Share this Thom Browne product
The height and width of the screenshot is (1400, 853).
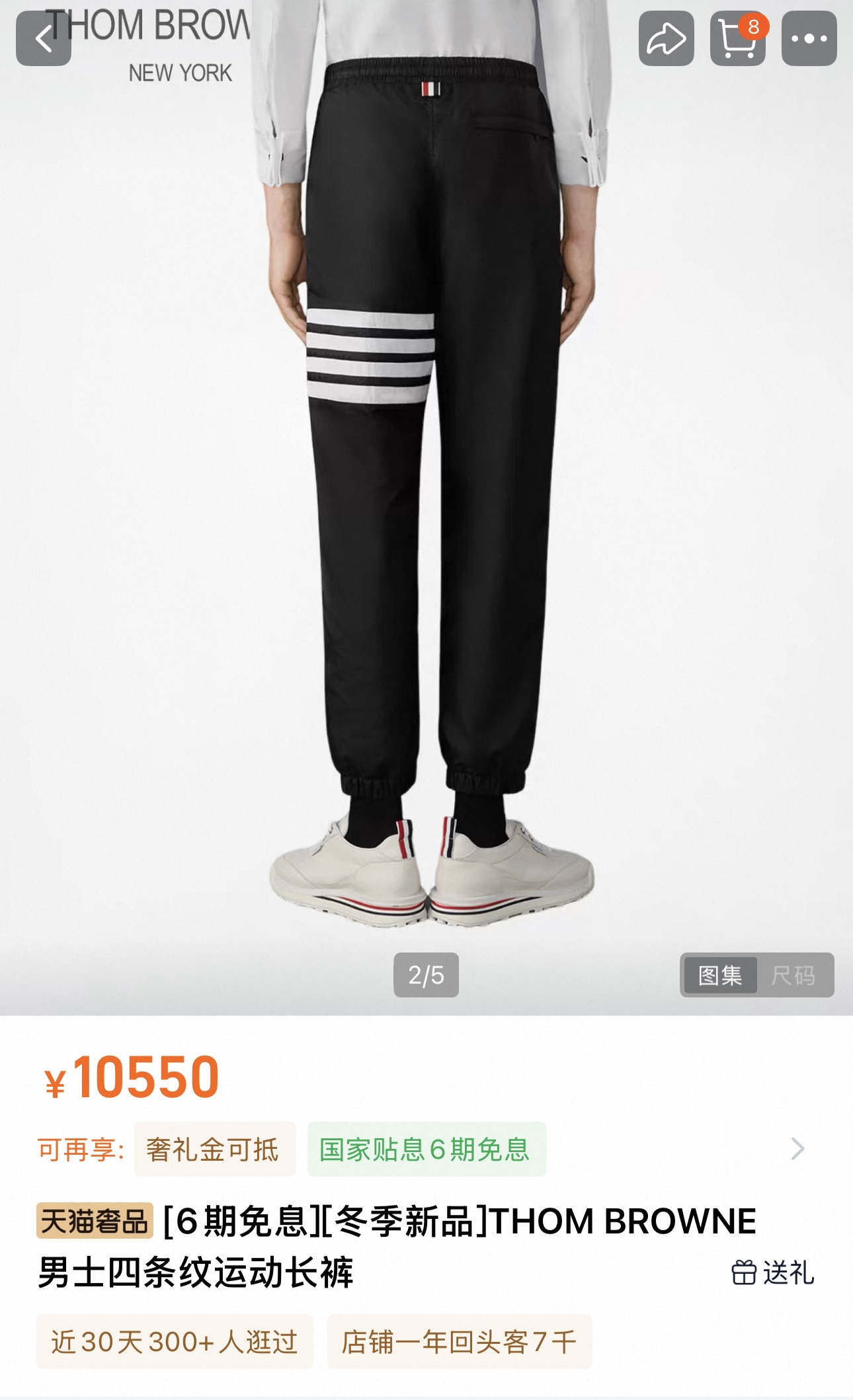[666, 38]
